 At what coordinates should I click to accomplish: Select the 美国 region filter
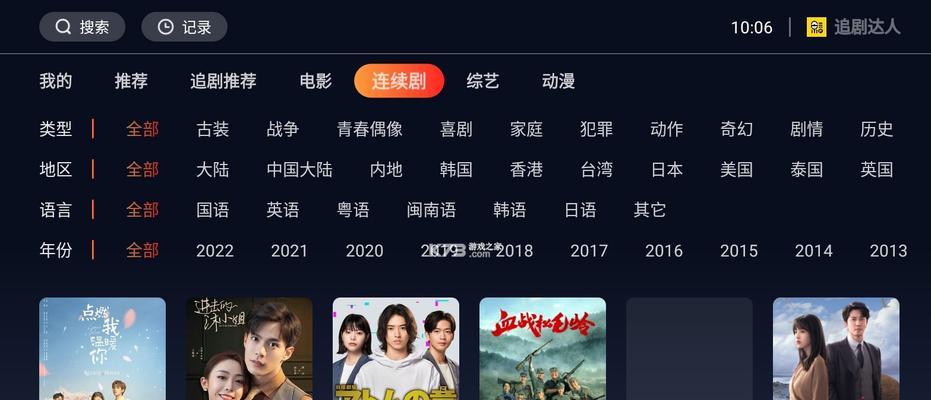click(x=737, y=170)
